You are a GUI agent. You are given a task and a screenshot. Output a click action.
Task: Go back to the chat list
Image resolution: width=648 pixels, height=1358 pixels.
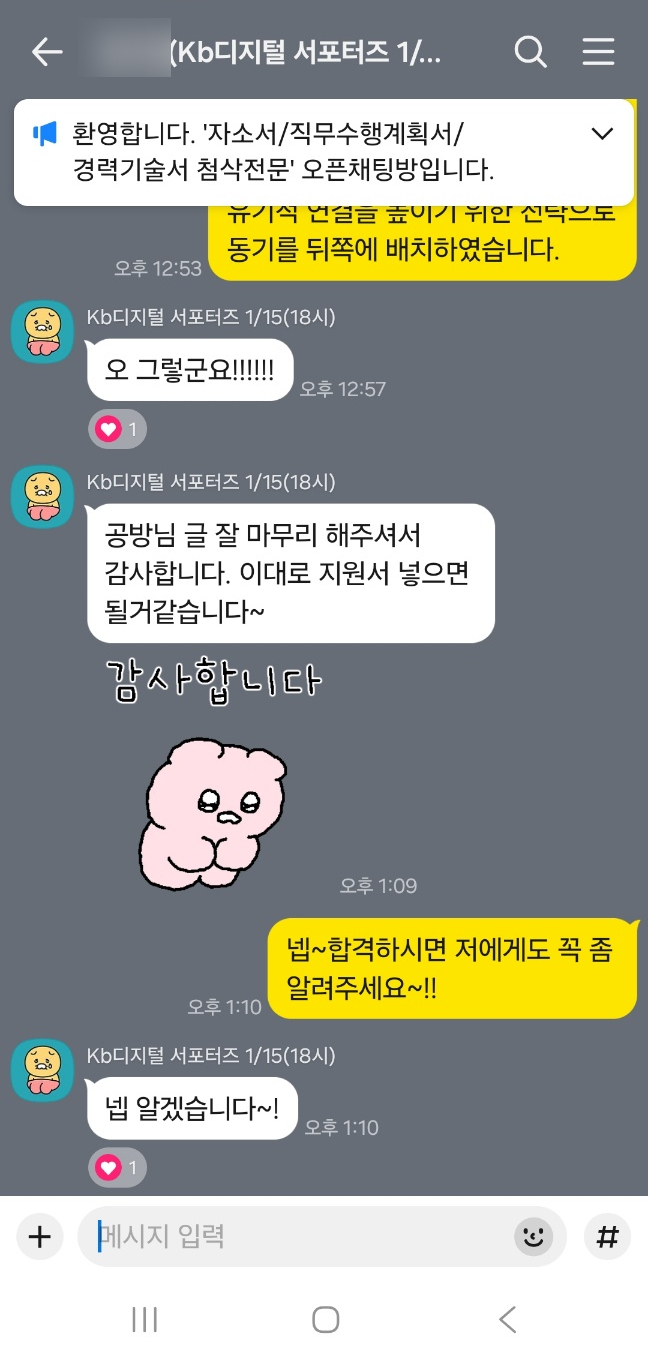tap(47, 52)
